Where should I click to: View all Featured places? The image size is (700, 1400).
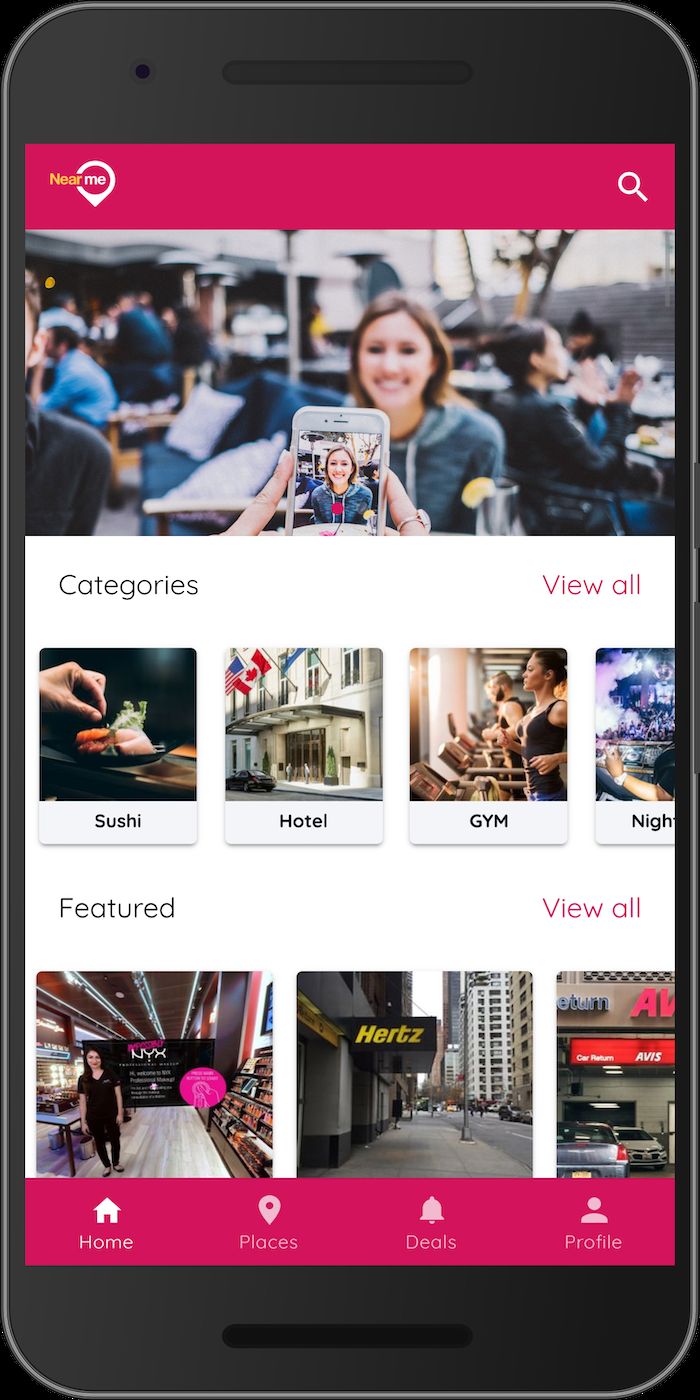[591, 908]
